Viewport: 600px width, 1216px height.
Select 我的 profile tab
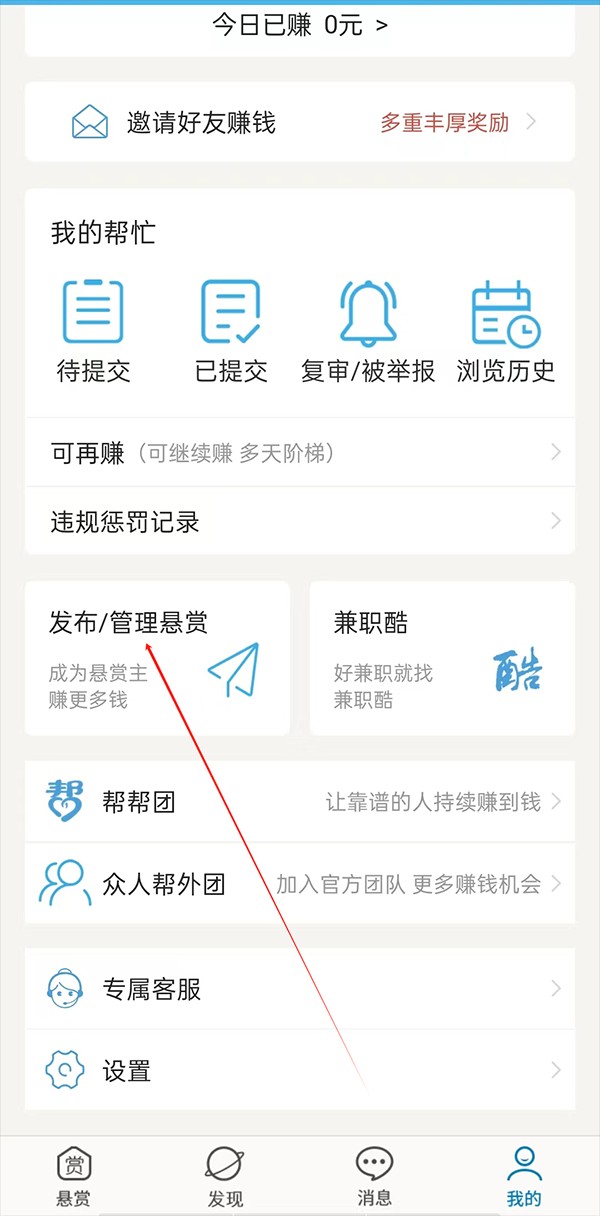[x=524, y=1177]
